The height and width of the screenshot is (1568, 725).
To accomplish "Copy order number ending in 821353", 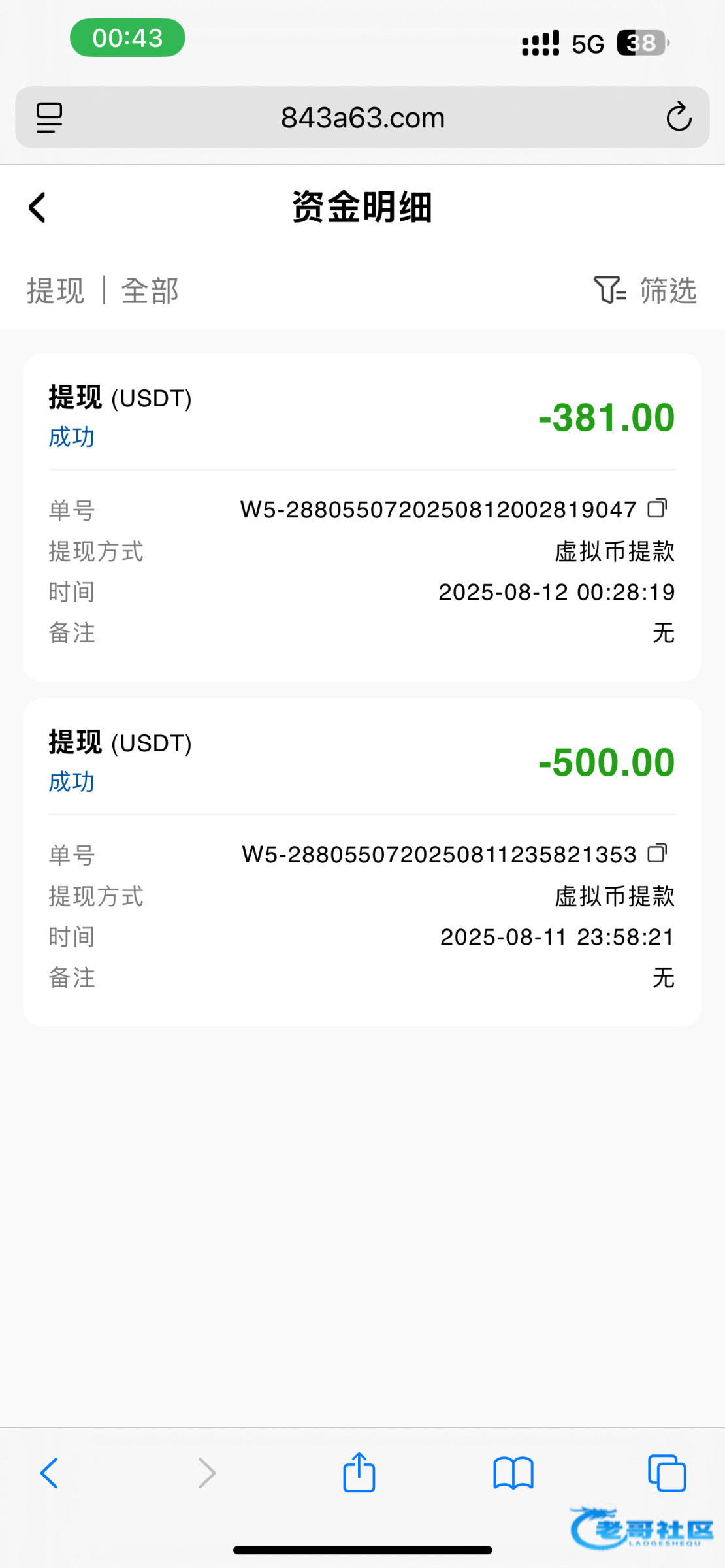I will pos(657,853).
